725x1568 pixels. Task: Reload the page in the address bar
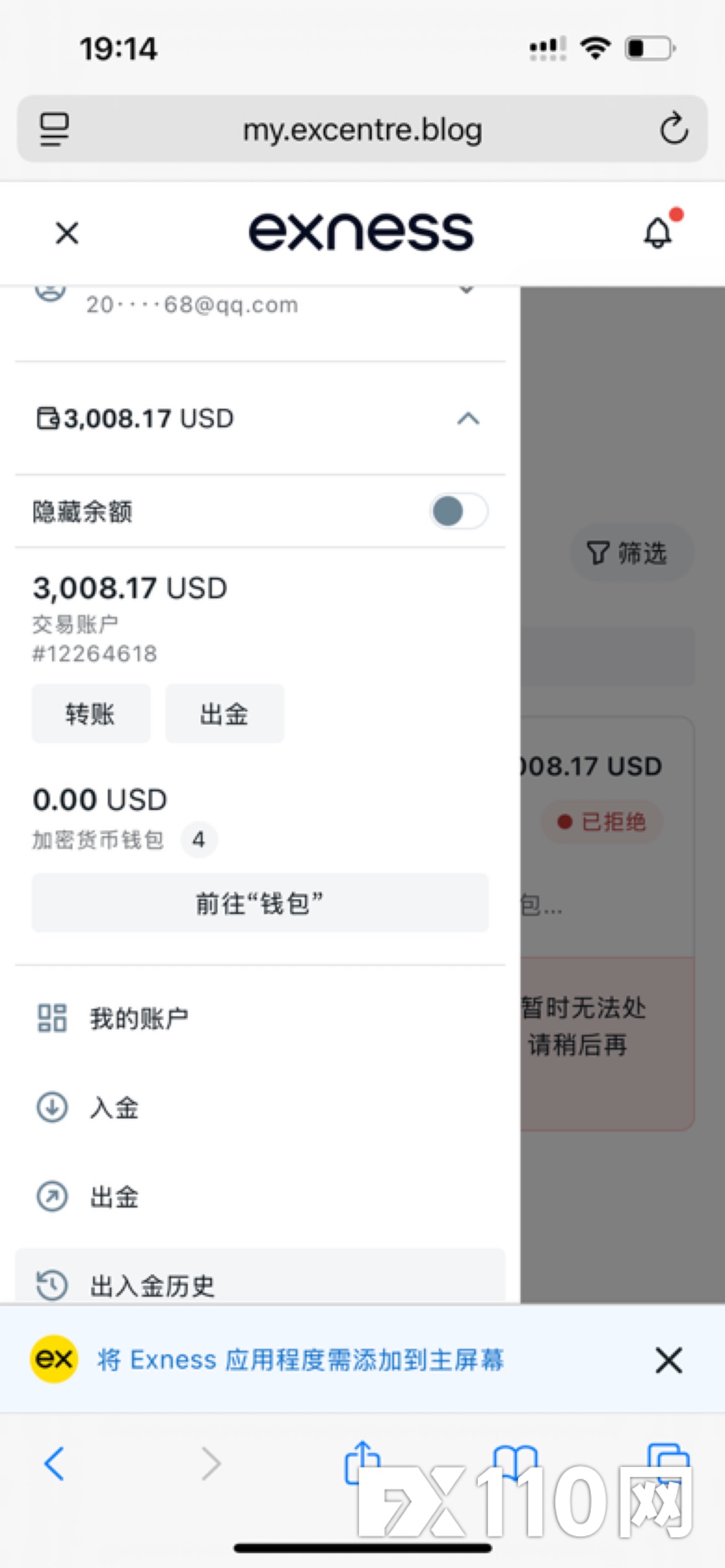(x=674, y=129)
